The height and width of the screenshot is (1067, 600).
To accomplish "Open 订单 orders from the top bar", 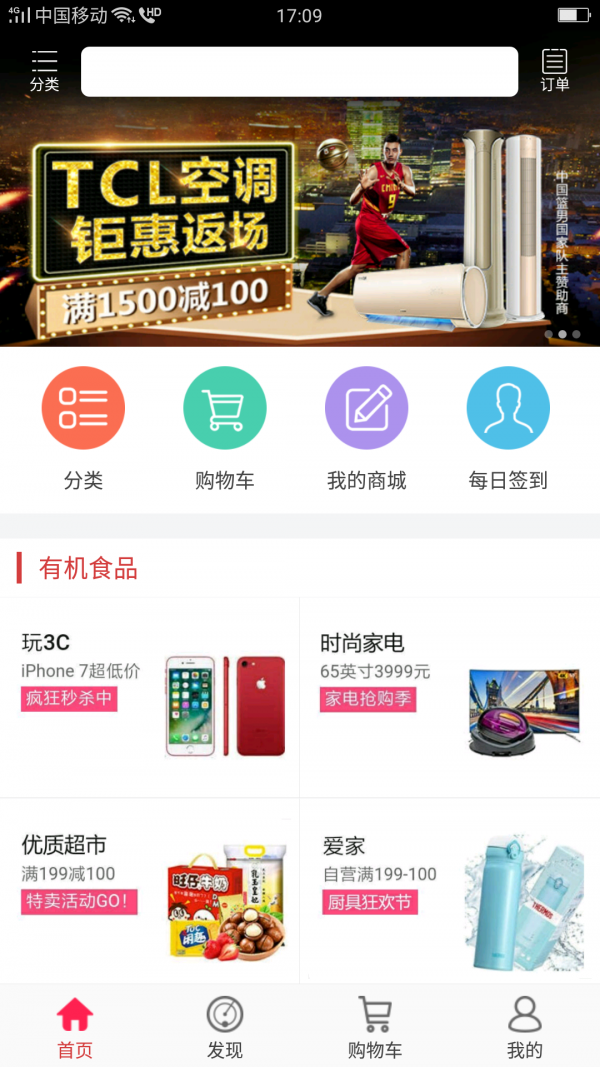I will tap(554, 70).
